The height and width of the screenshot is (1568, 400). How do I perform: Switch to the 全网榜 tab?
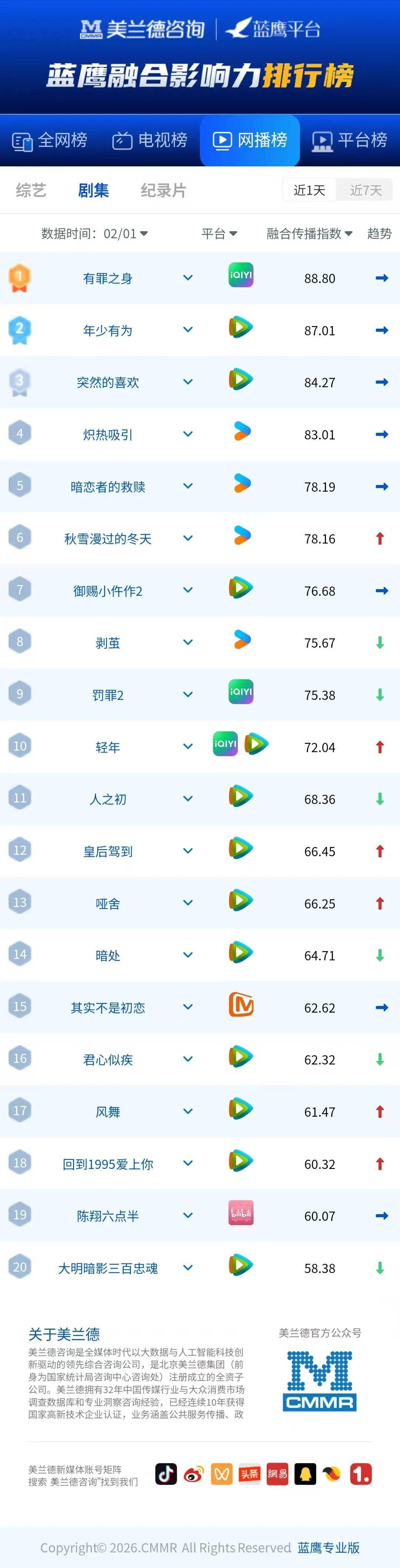[50, 141]
